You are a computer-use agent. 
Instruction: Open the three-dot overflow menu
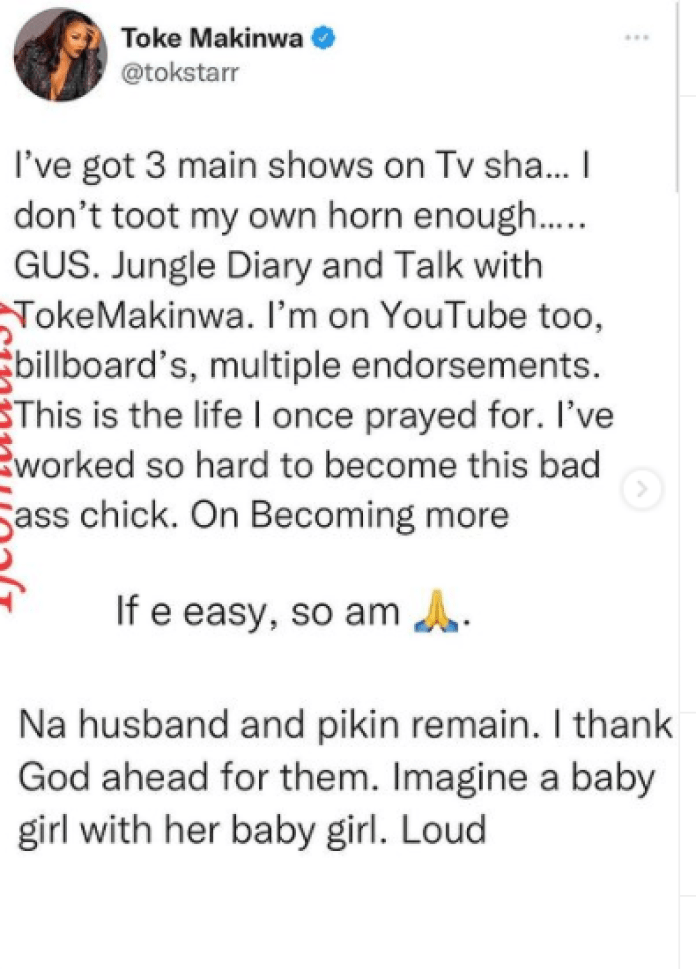click(x=637, y=37)
